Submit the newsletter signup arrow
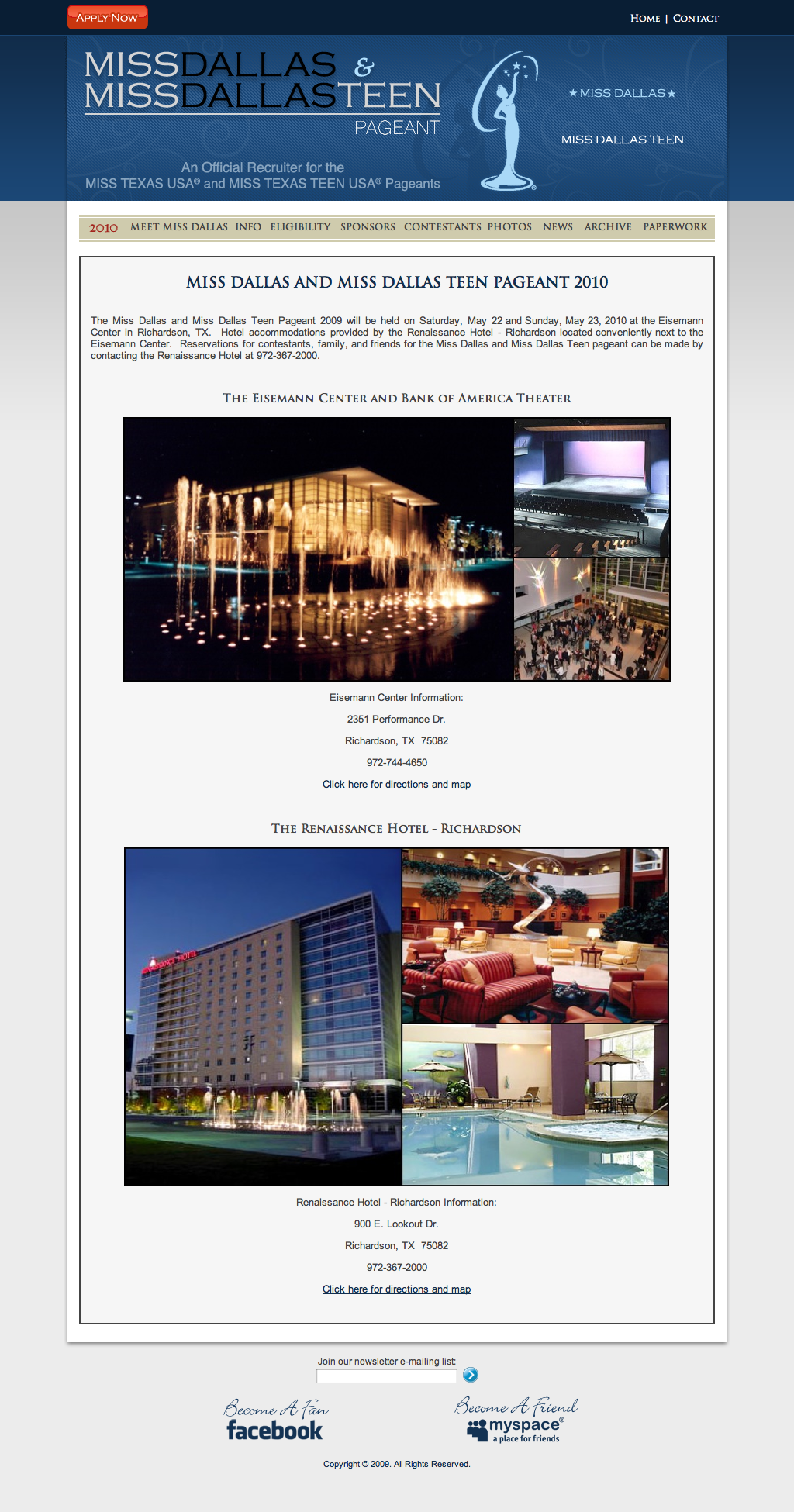 471,1375
